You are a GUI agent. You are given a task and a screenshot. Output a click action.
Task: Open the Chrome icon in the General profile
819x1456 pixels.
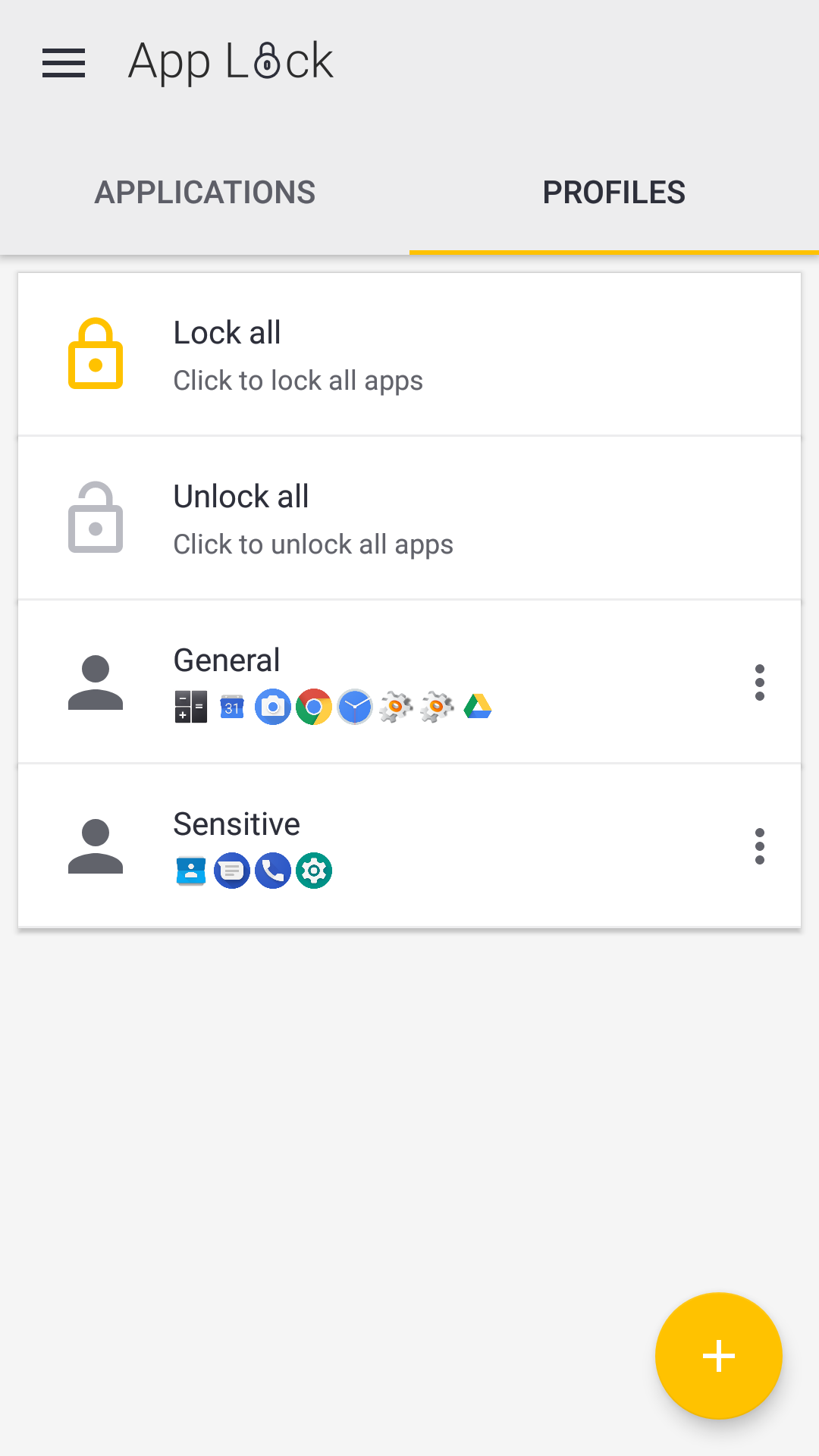pyautogui.click(x=313, y=707)
